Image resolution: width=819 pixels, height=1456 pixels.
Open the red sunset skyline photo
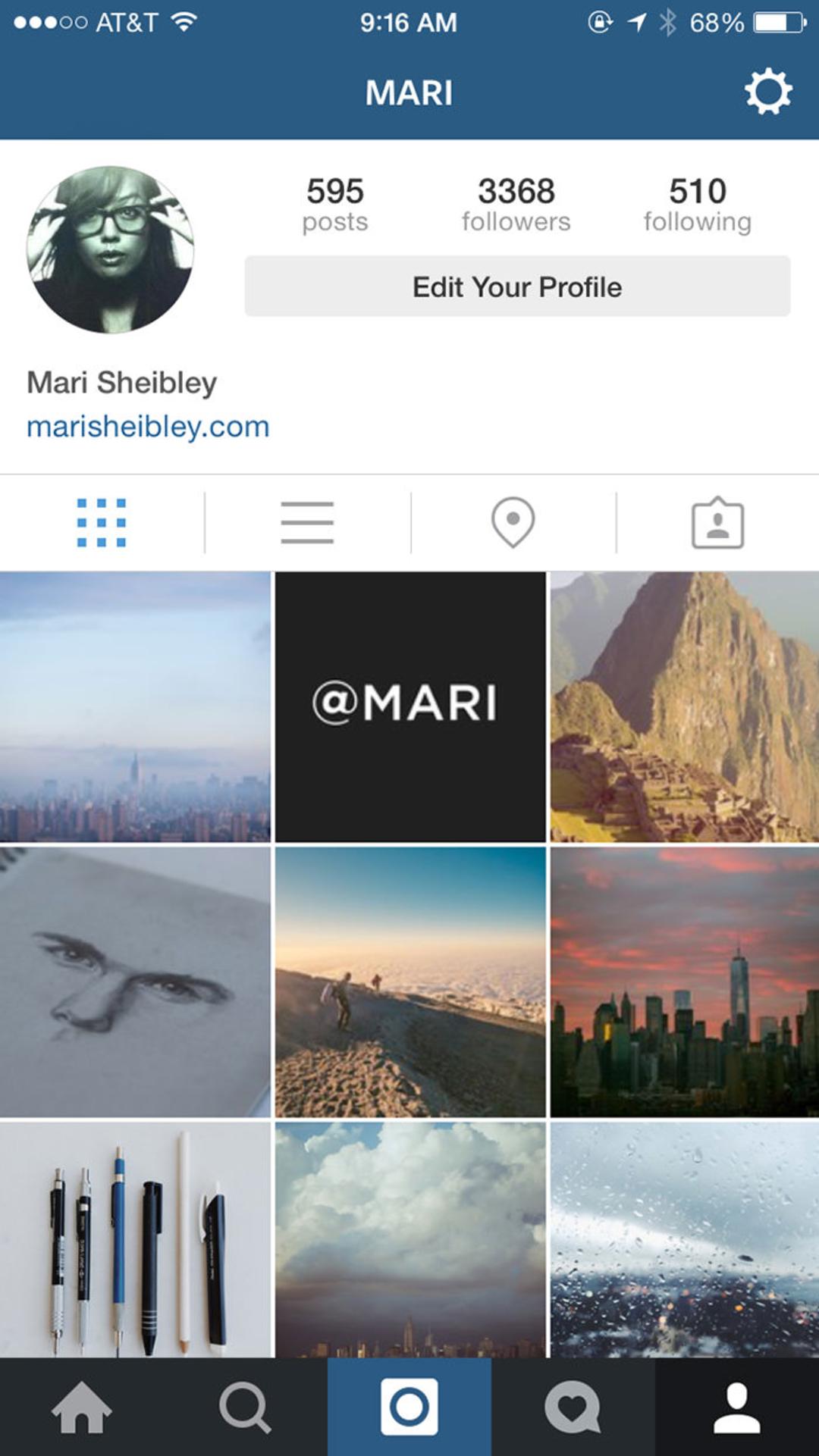coord(685,982)
